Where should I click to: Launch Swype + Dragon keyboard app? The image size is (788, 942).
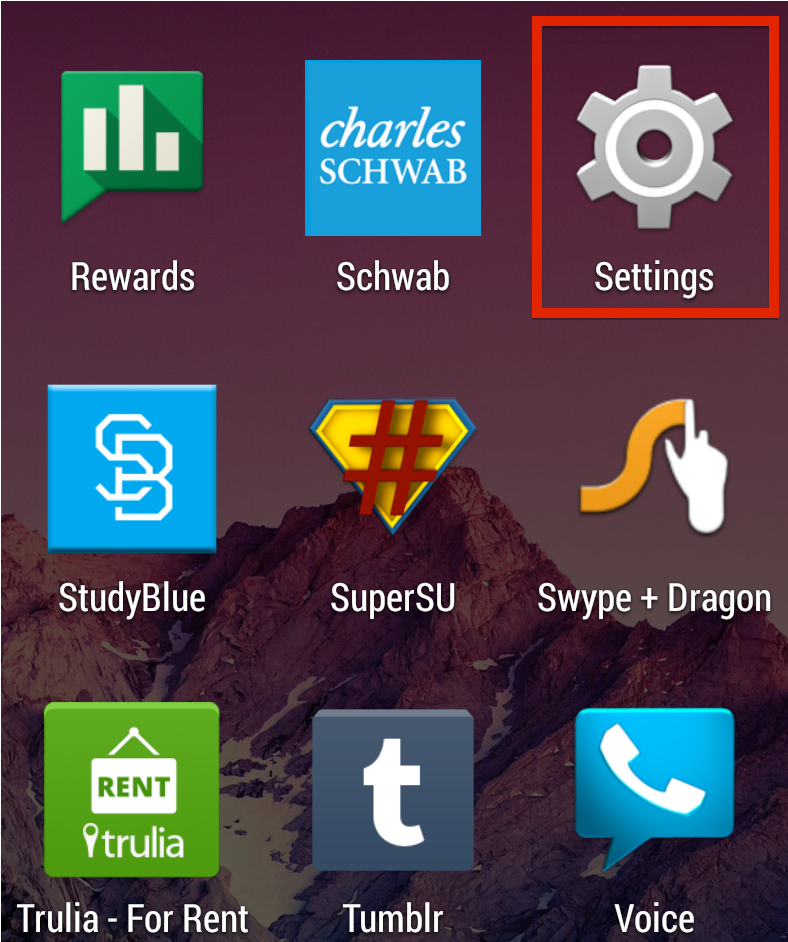point(655,467)
